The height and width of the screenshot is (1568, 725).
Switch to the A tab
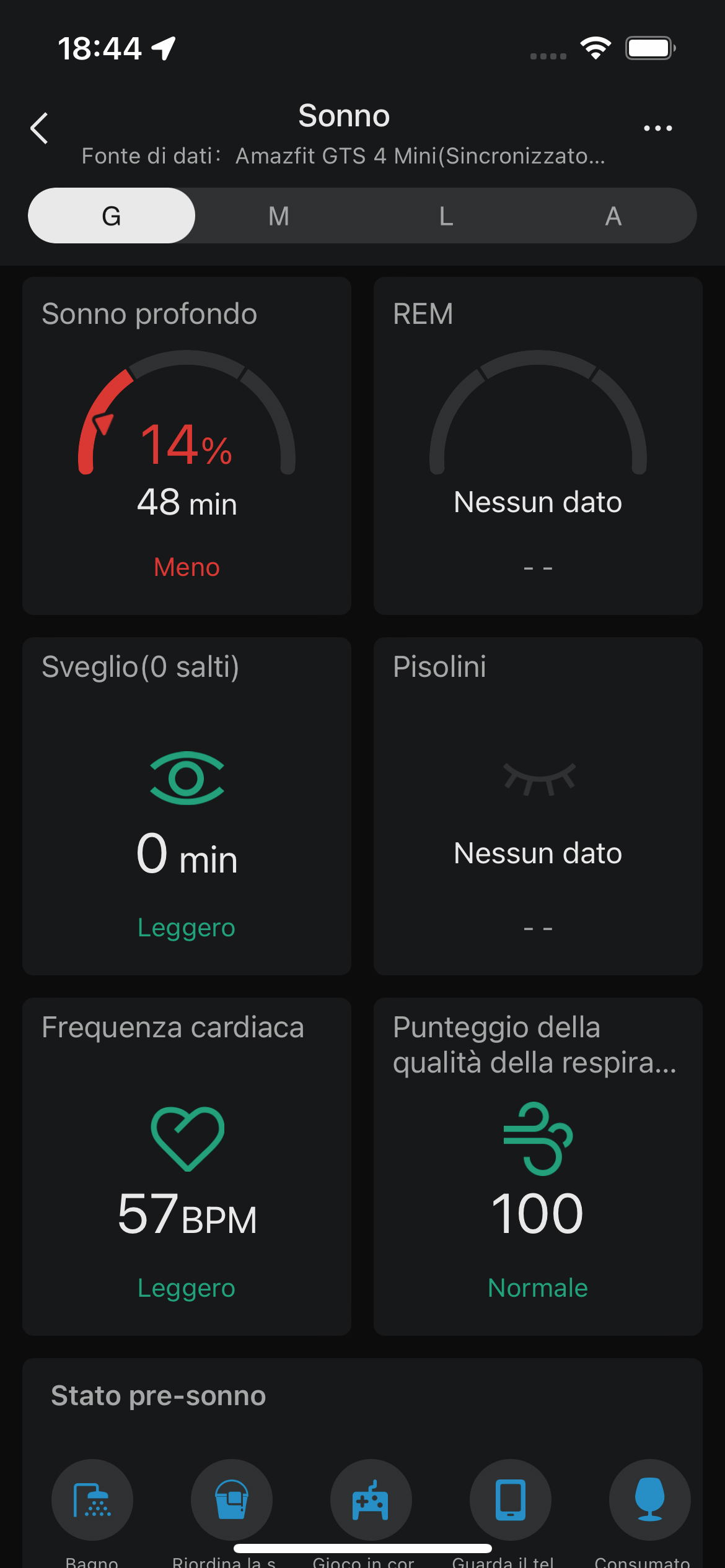tap(613, 216)
